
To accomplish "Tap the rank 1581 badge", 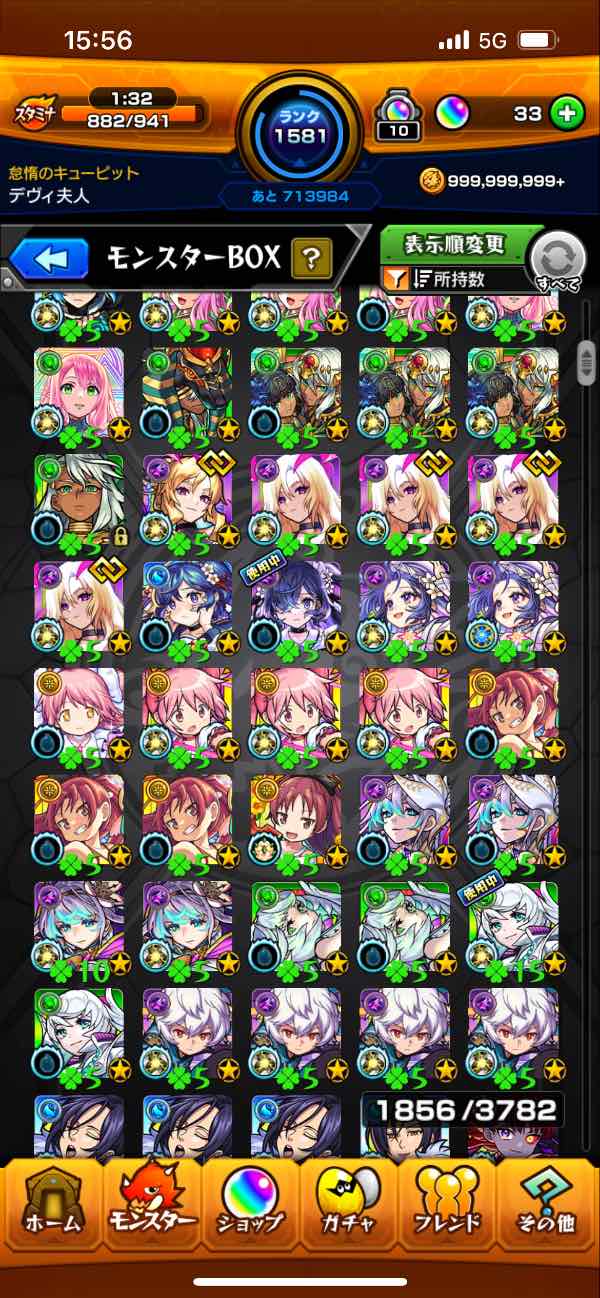I will (300, 124).
